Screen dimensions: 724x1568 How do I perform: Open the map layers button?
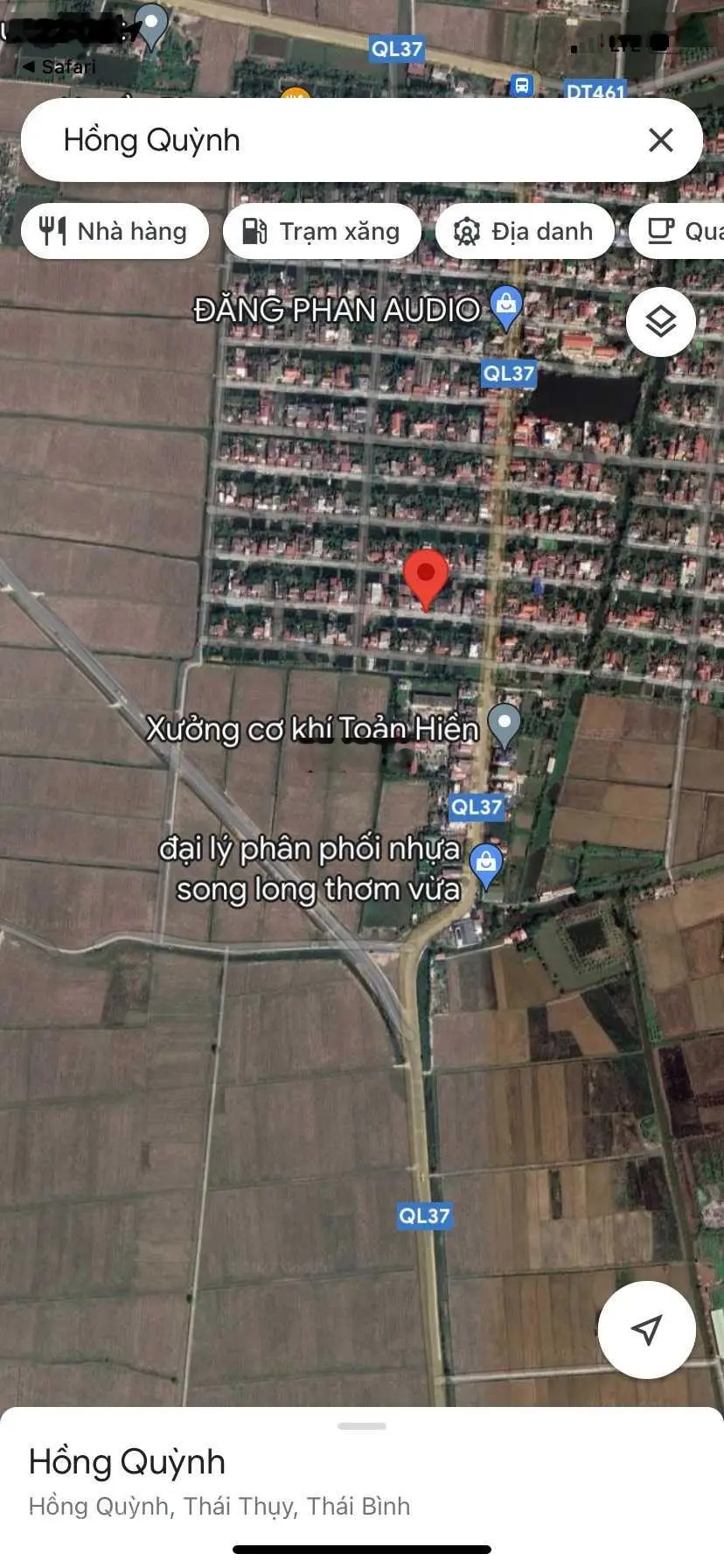click(x=661, y=322)
